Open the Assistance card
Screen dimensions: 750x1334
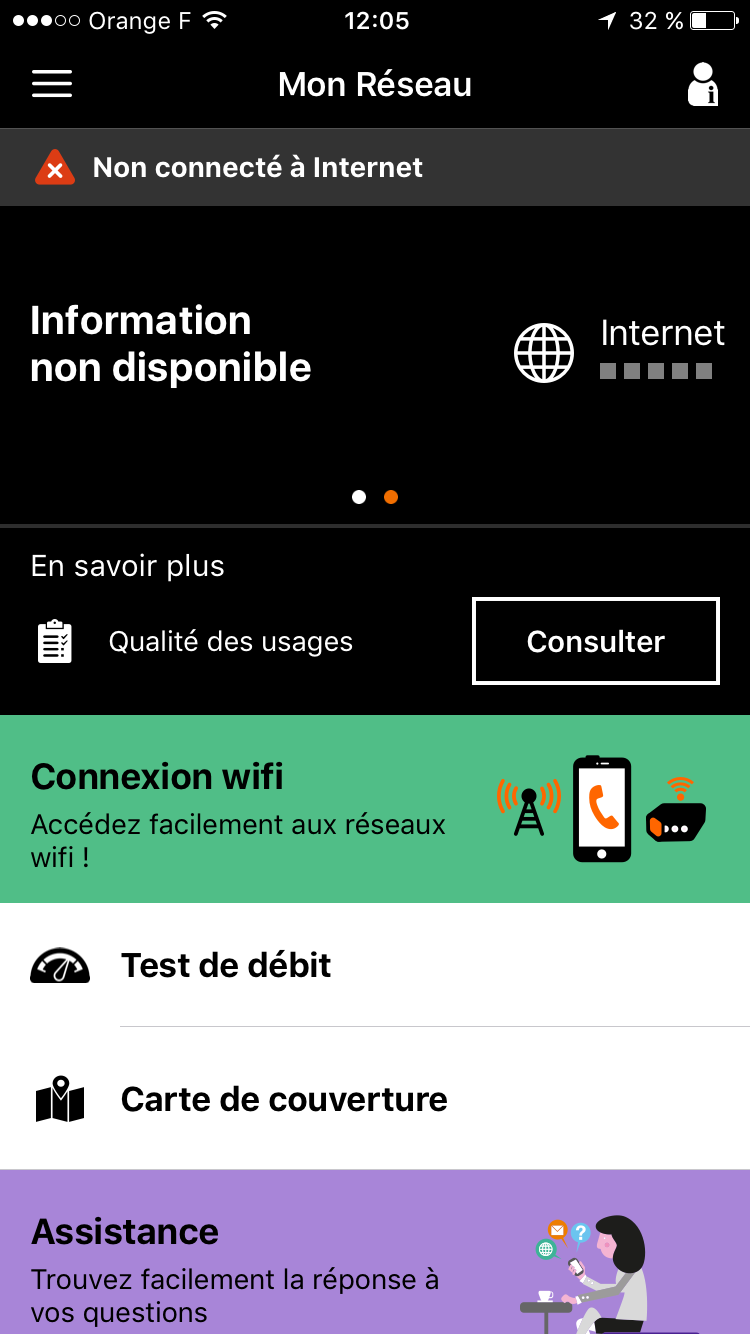click(x=375, y=1252)
